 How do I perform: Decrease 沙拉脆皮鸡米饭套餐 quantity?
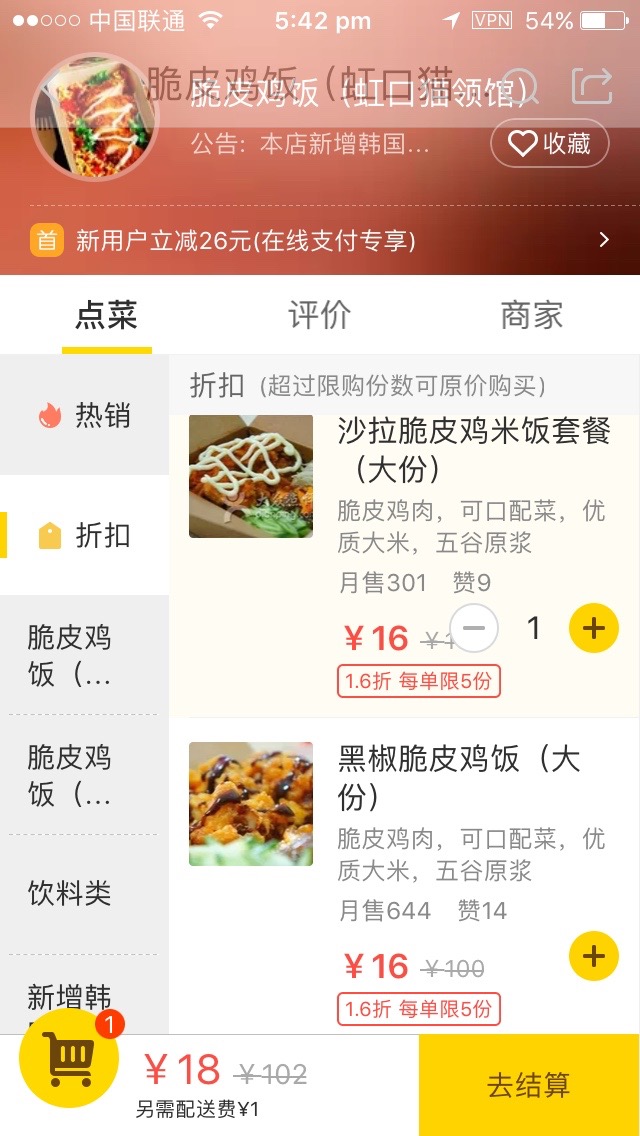pos(474,628)
